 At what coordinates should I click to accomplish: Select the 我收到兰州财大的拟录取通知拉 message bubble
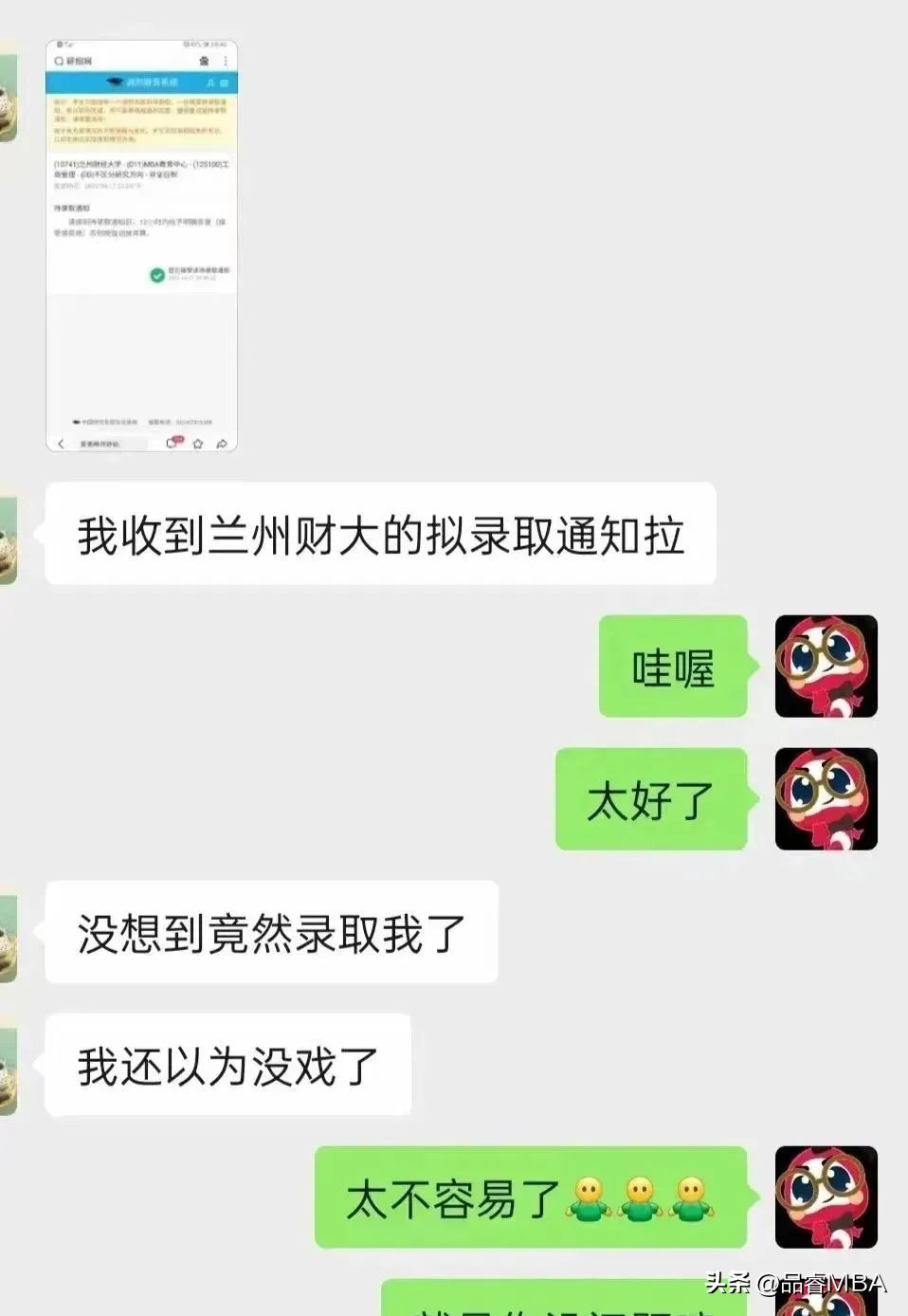379,533
